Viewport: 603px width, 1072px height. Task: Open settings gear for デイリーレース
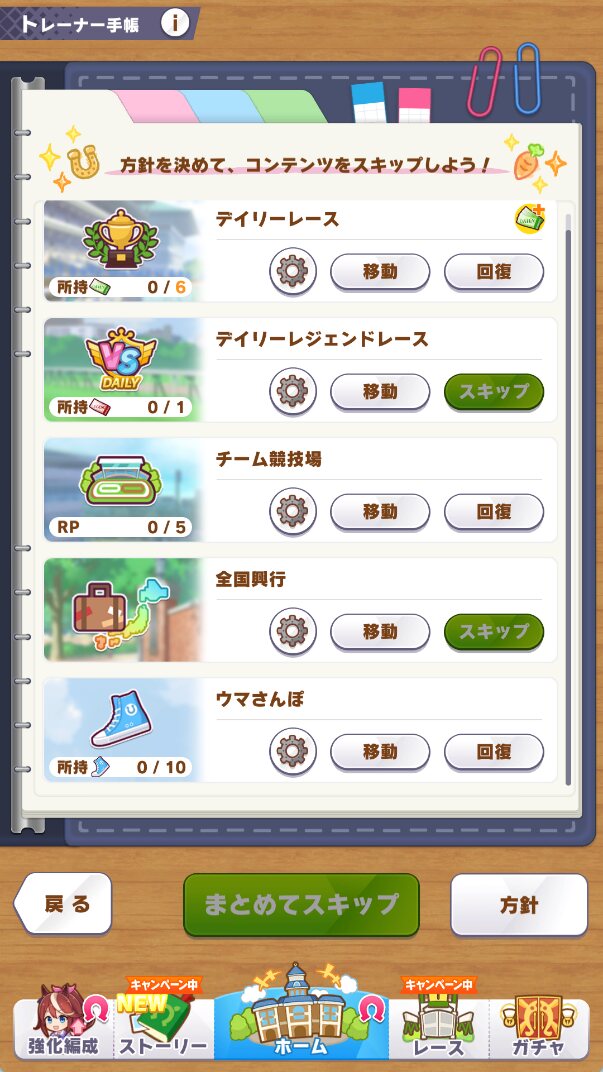(292, 271)
